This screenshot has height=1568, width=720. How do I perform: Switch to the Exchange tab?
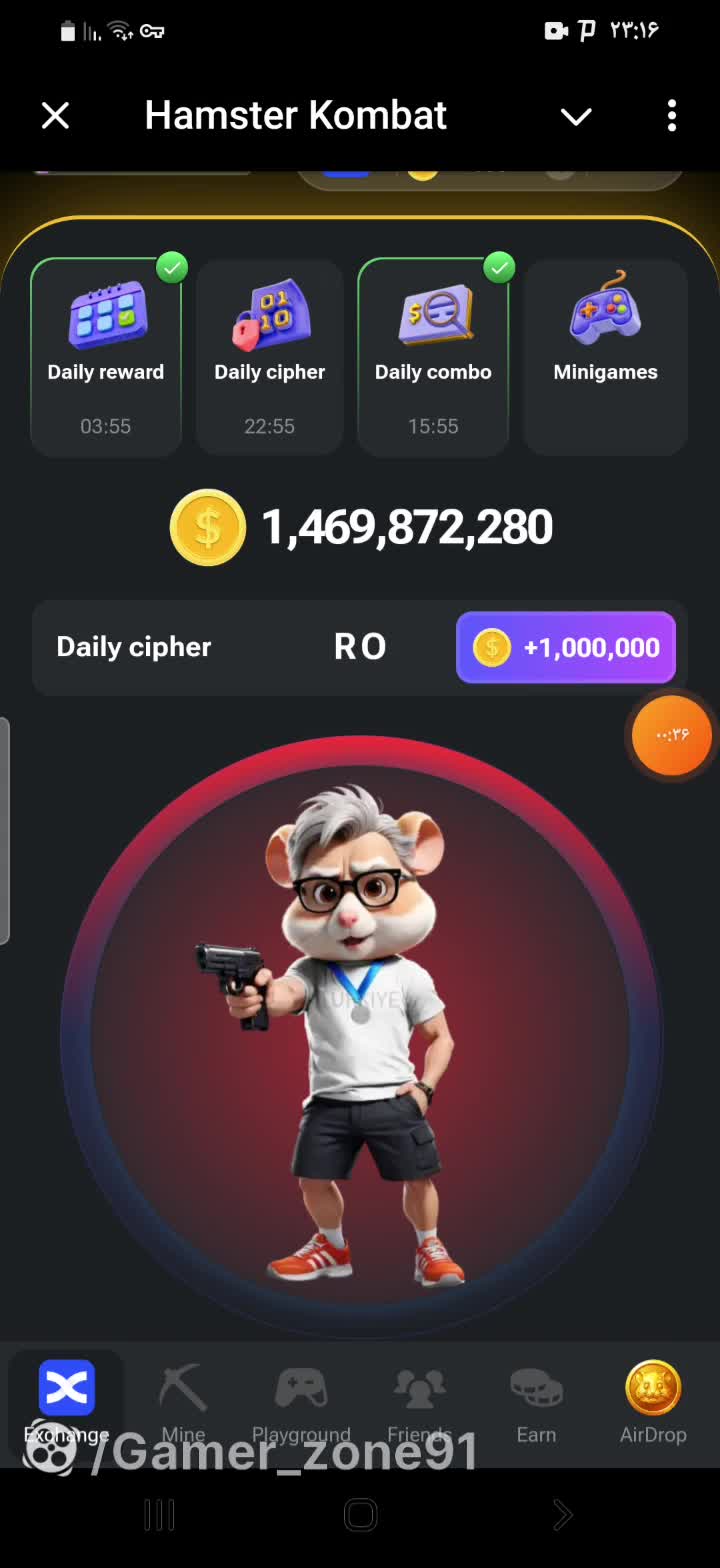[66, 1400]
